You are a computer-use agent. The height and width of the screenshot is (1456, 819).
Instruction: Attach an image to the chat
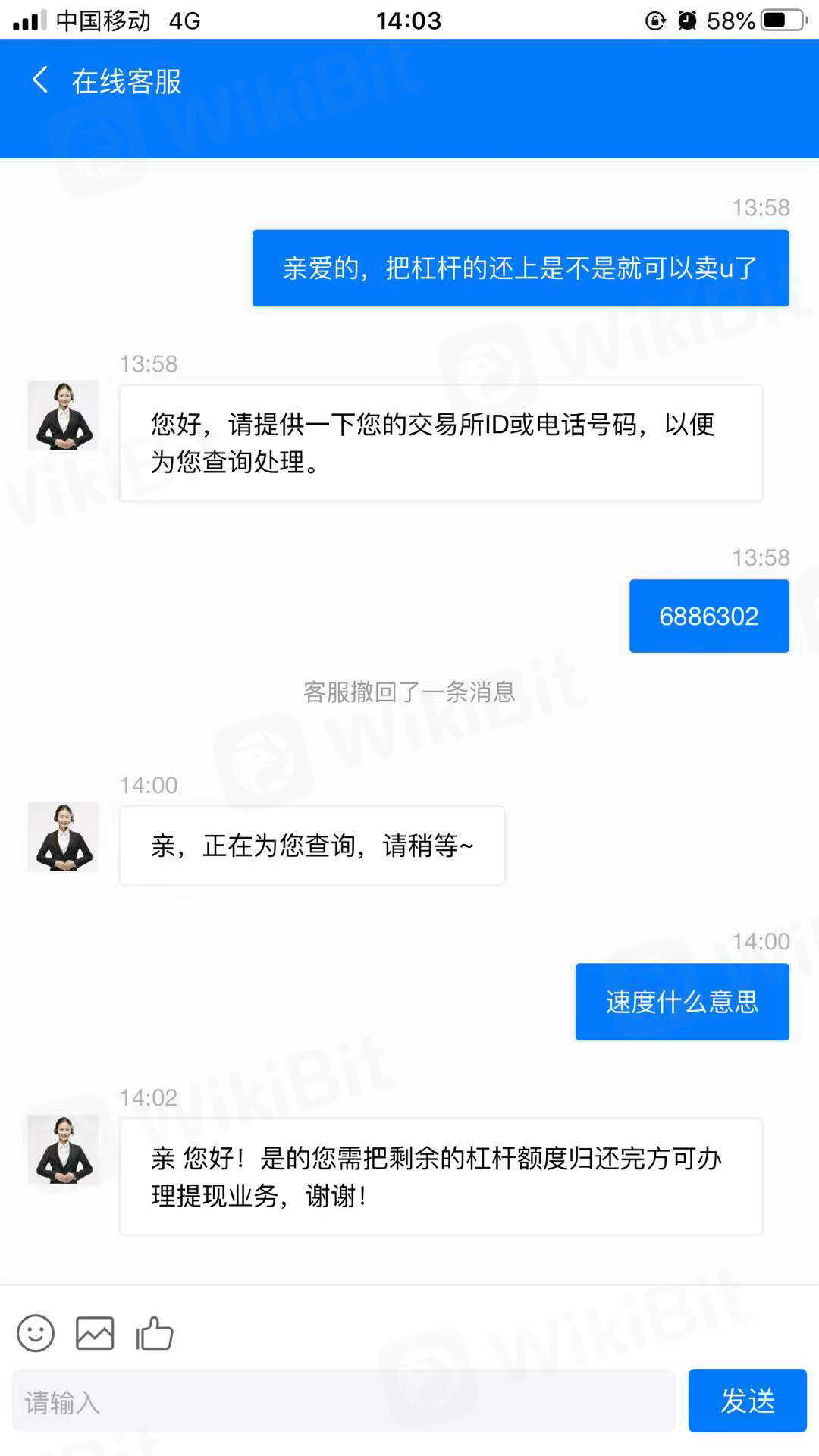pos(95,1332)
